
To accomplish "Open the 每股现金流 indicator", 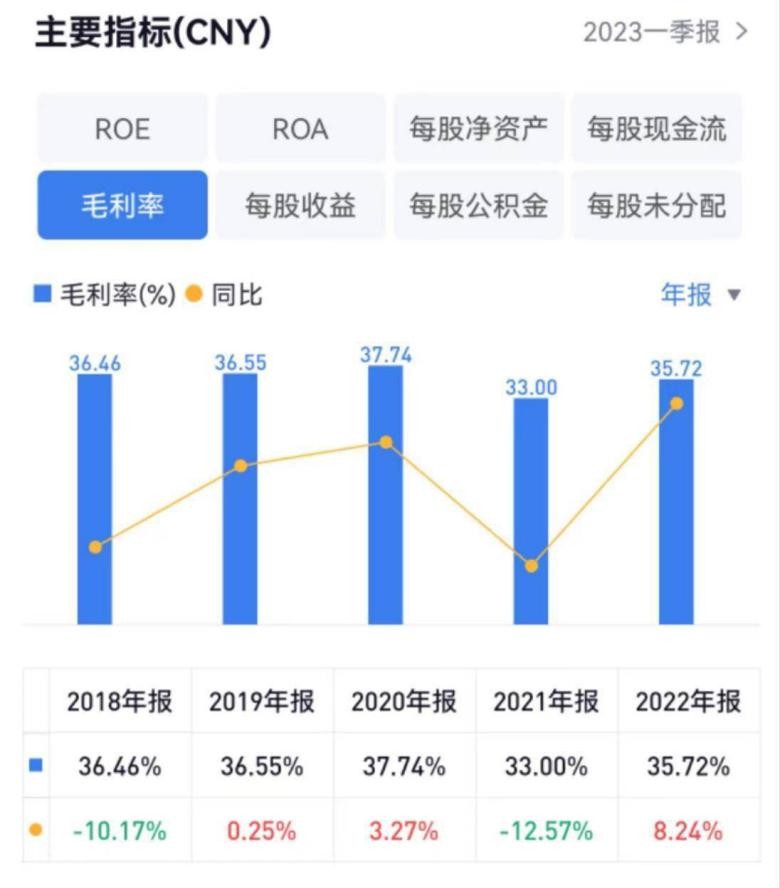I will click(657, 128).
